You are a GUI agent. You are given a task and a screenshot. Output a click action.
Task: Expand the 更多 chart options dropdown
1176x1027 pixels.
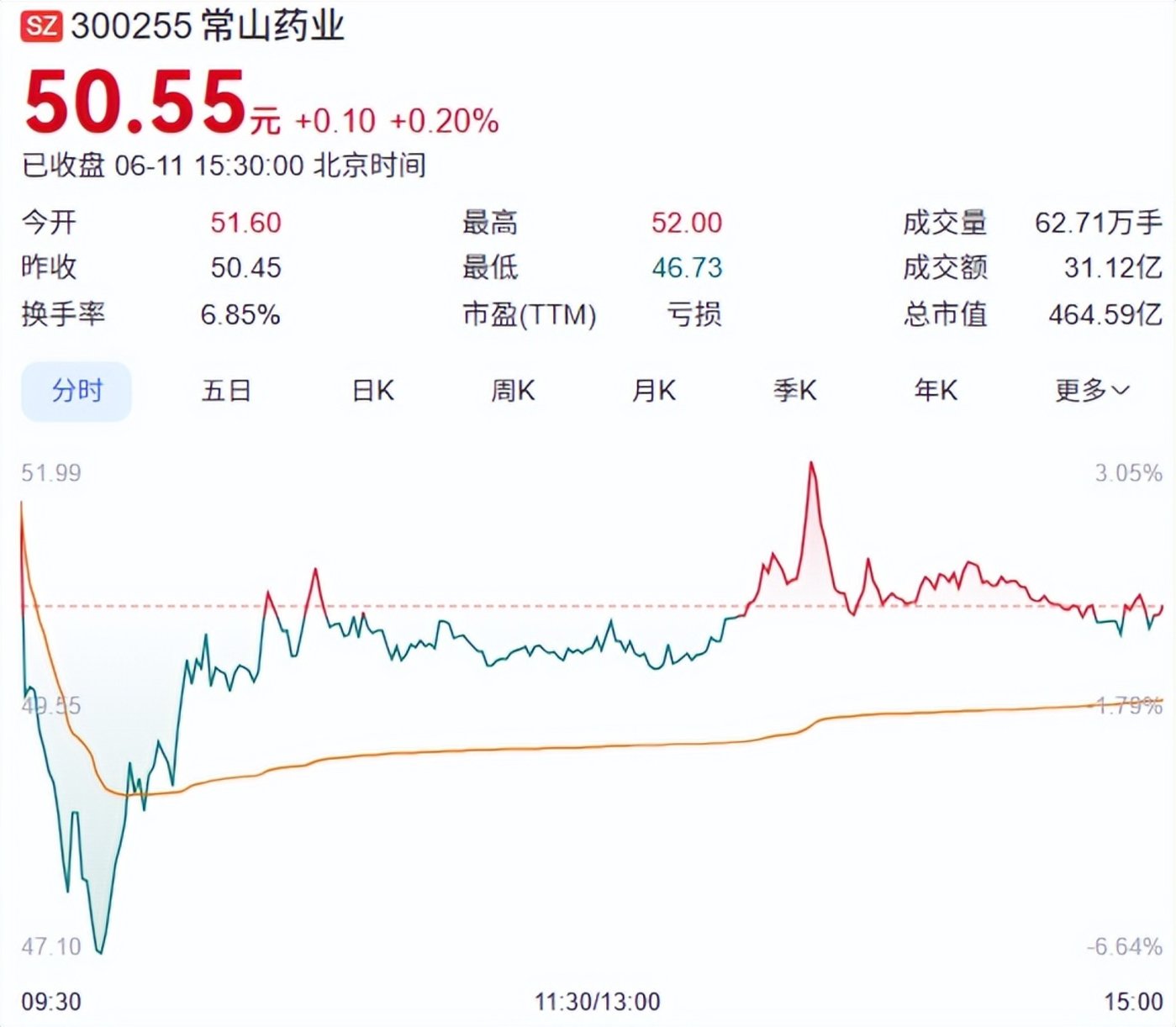(1091, 391)
